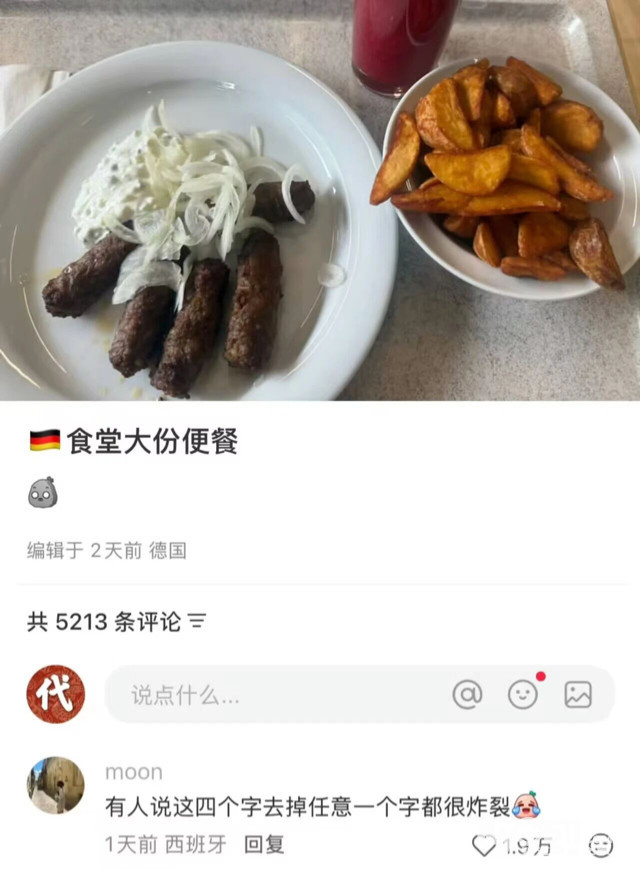
Task: Open the comment sorting options
Action: 197,622
